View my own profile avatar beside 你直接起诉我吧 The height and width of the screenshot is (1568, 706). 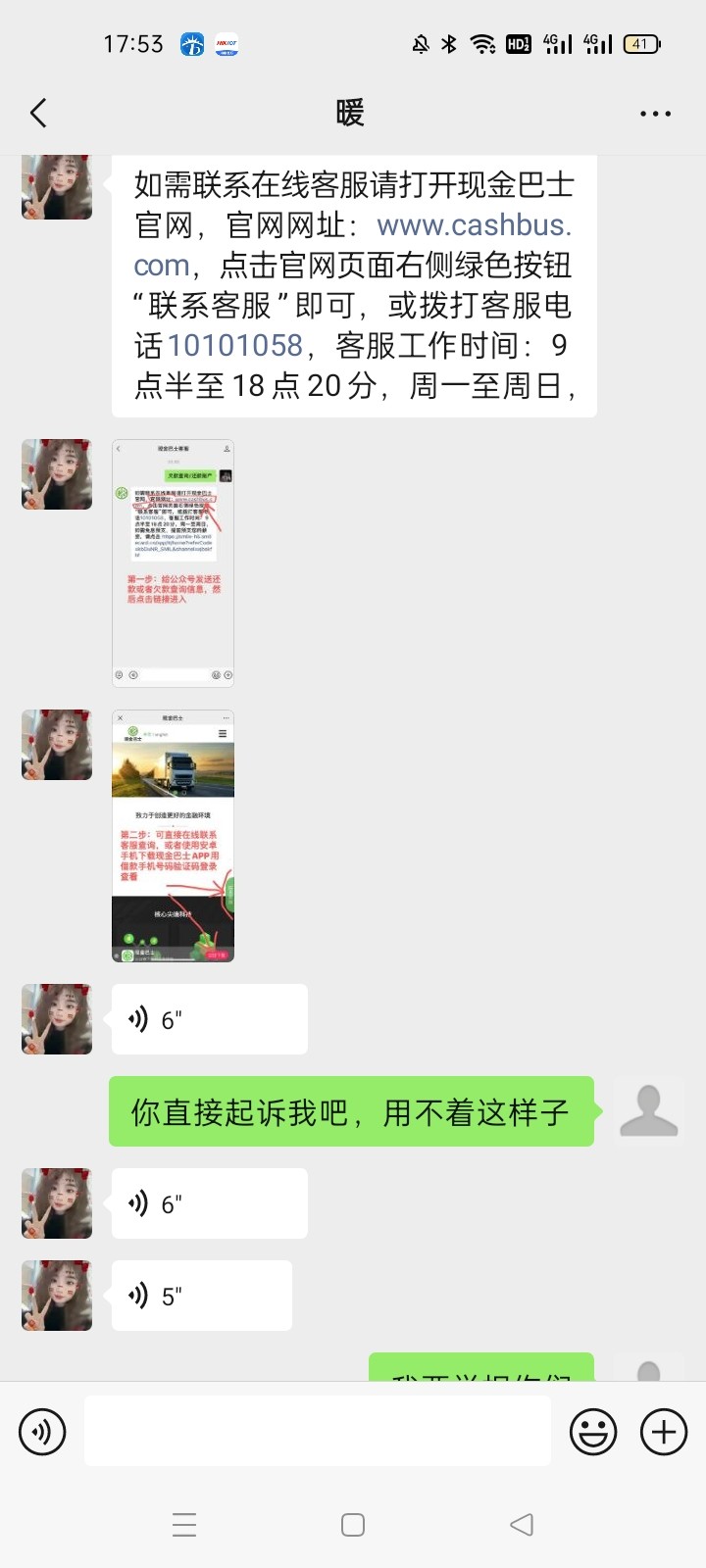[x=648, y=1111]
